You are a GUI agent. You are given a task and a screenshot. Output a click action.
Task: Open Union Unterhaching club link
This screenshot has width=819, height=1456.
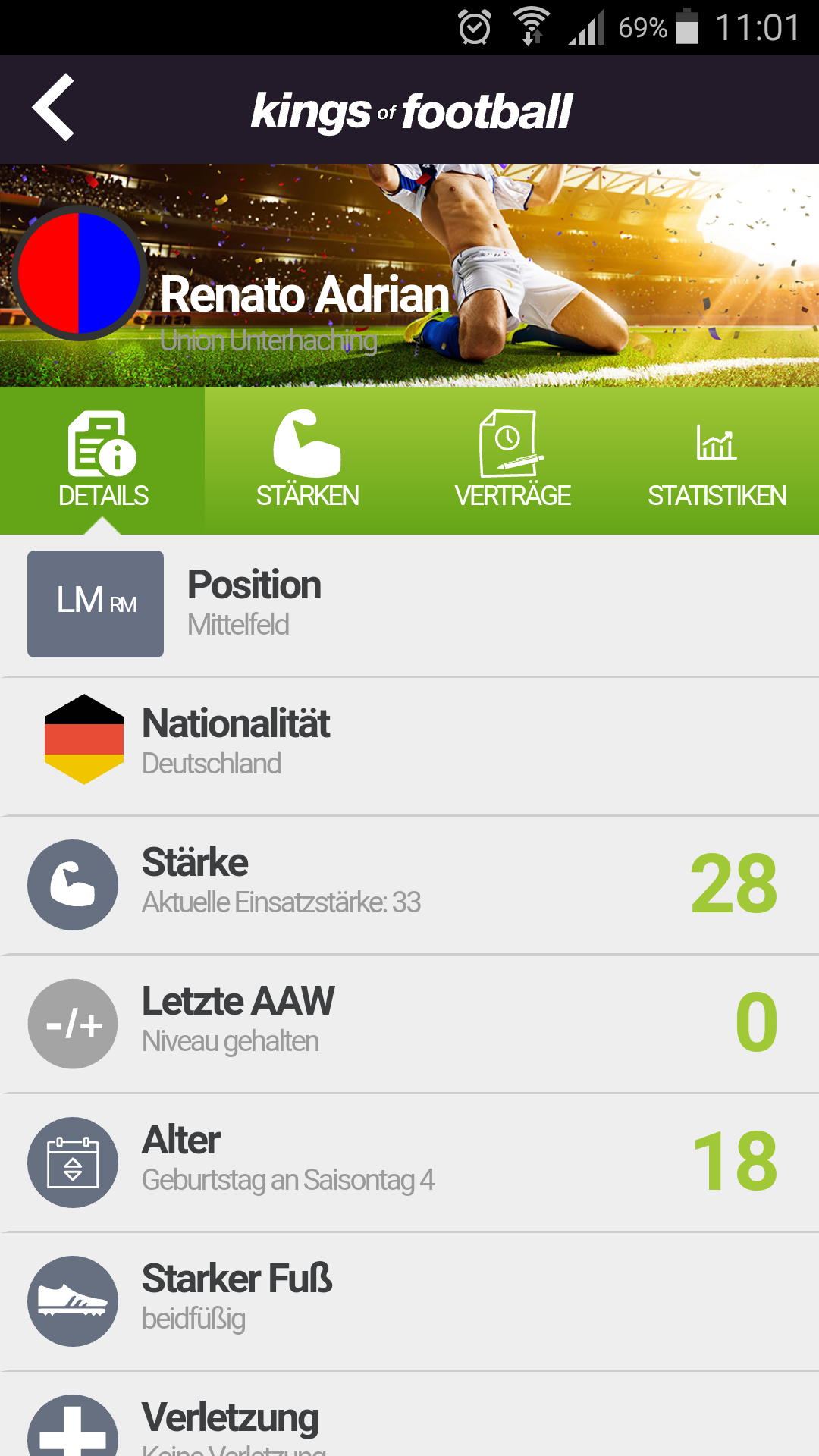tap(268, 341)
